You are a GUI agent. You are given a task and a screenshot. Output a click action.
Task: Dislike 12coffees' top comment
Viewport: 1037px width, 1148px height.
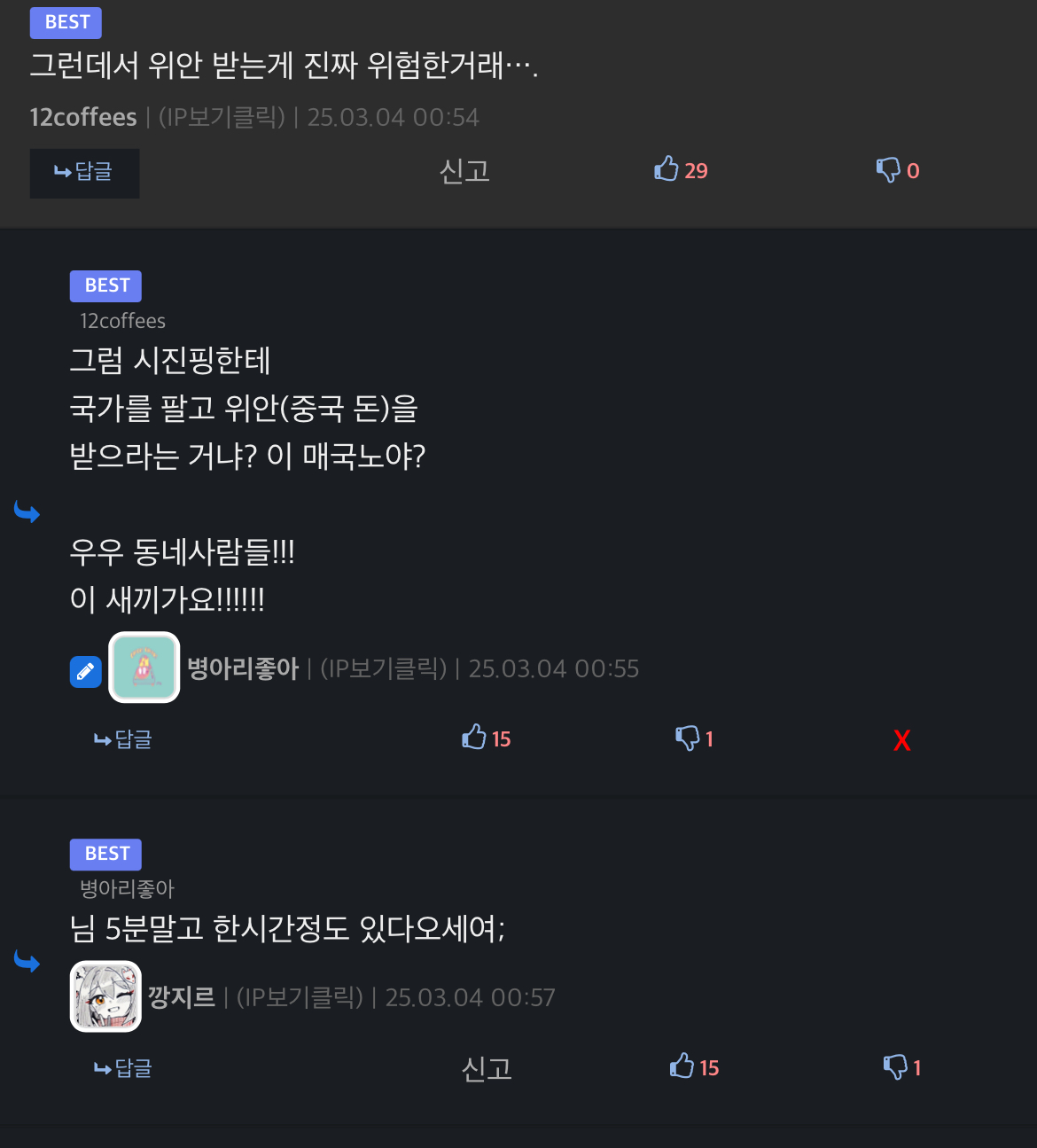point(897,170)
